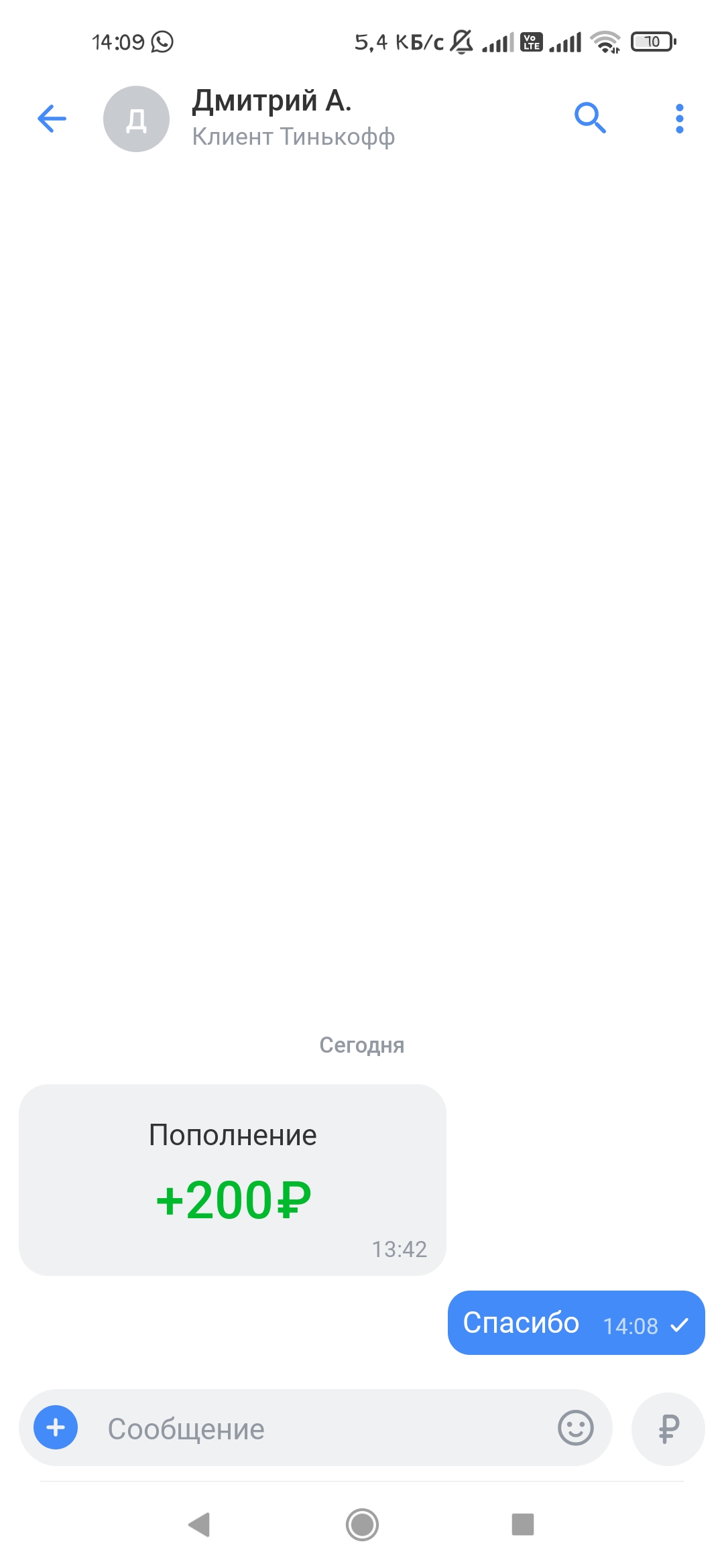
Task: Go back from Дмитрий А. chat
Action: pos(52,119)
